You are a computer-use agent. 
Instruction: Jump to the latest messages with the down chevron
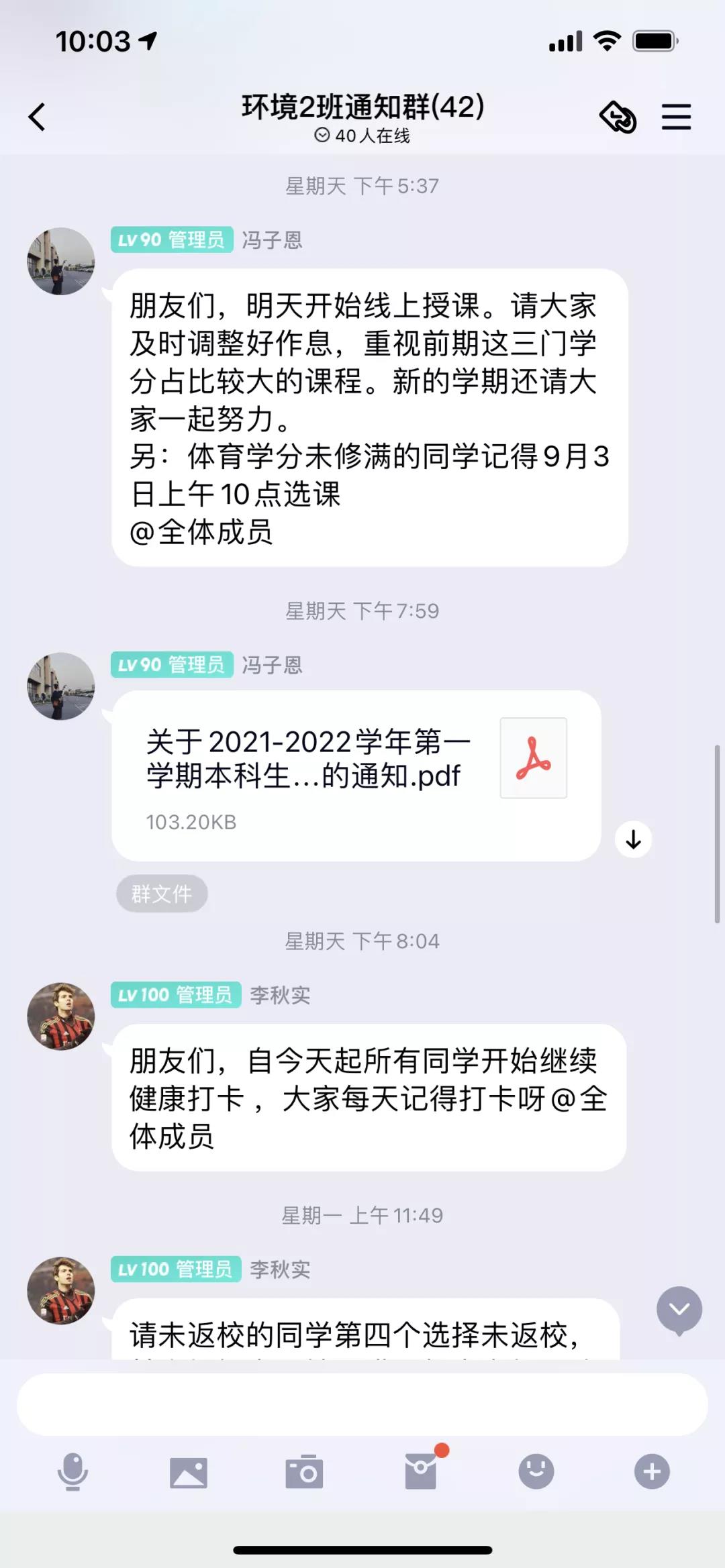point(679,1309)
